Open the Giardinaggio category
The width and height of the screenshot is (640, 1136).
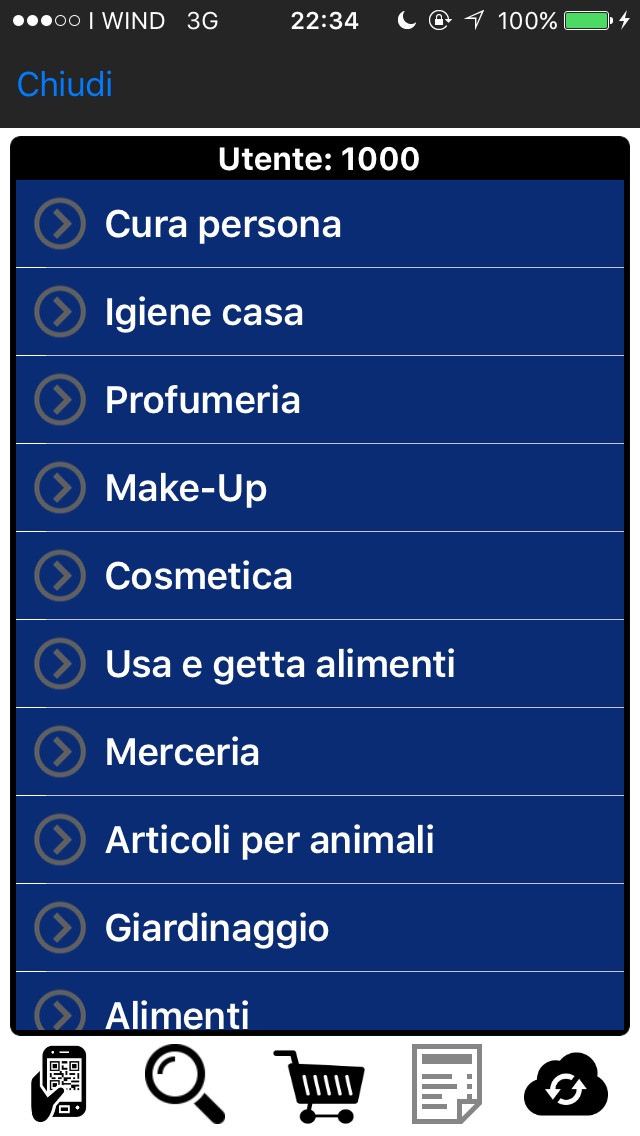[x=320, y=928]
